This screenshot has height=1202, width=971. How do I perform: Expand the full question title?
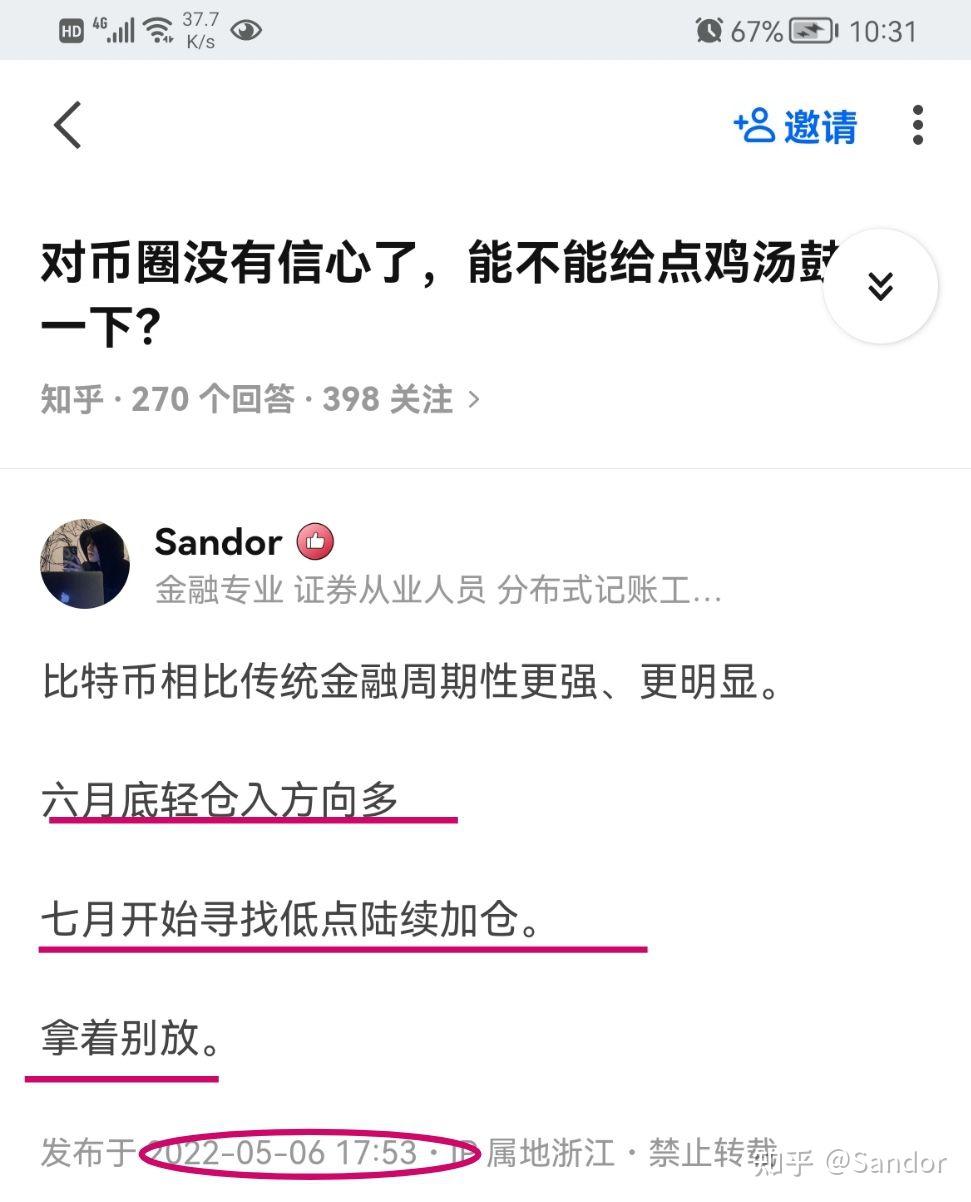(880, 287)
